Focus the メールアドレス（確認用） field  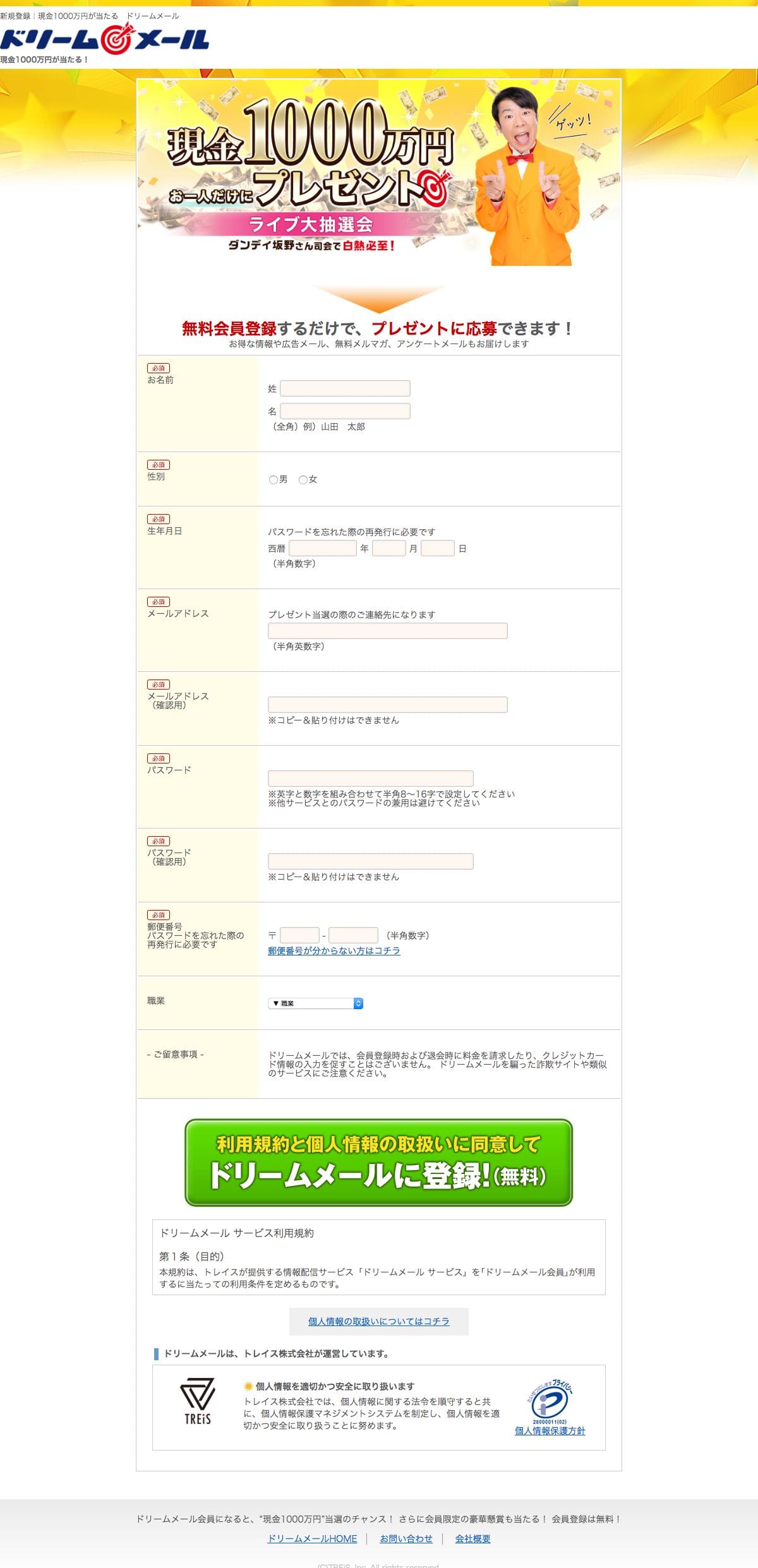(x=387, y=705)
